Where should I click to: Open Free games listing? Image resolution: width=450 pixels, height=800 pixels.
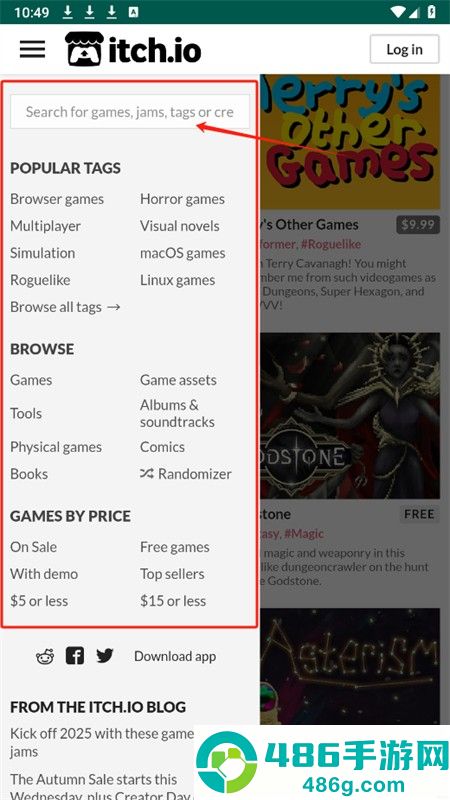(174, 547)
